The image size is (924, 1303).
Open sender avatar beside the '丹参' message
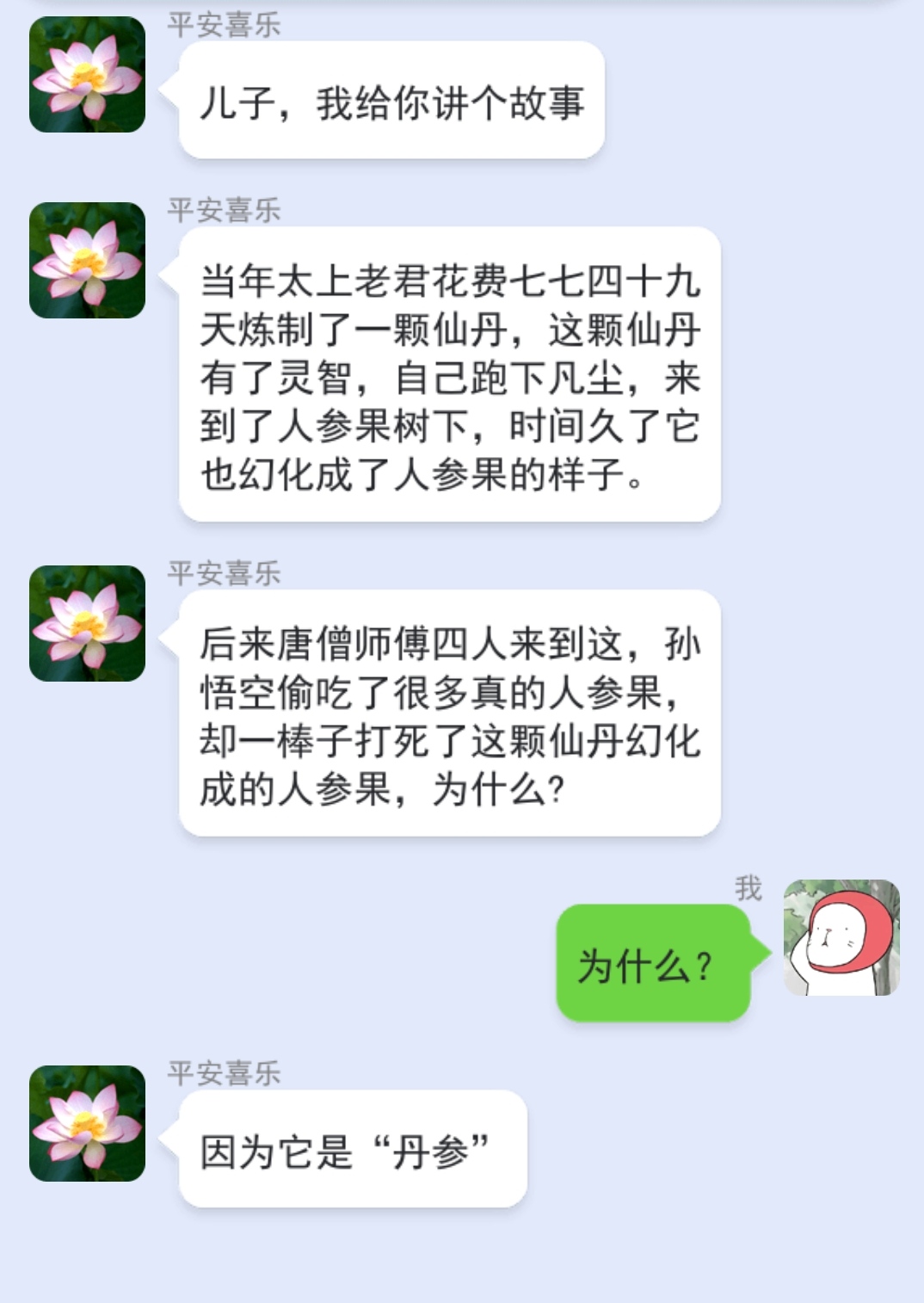coord(87,1123)
